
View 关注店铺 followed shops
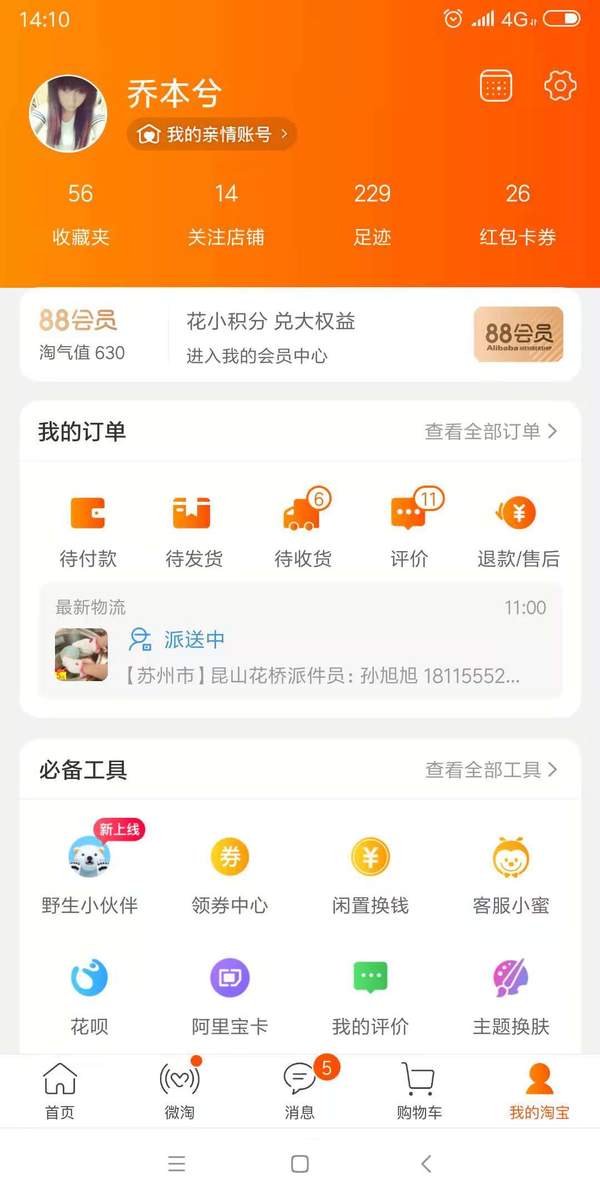[x=226, y=215]
